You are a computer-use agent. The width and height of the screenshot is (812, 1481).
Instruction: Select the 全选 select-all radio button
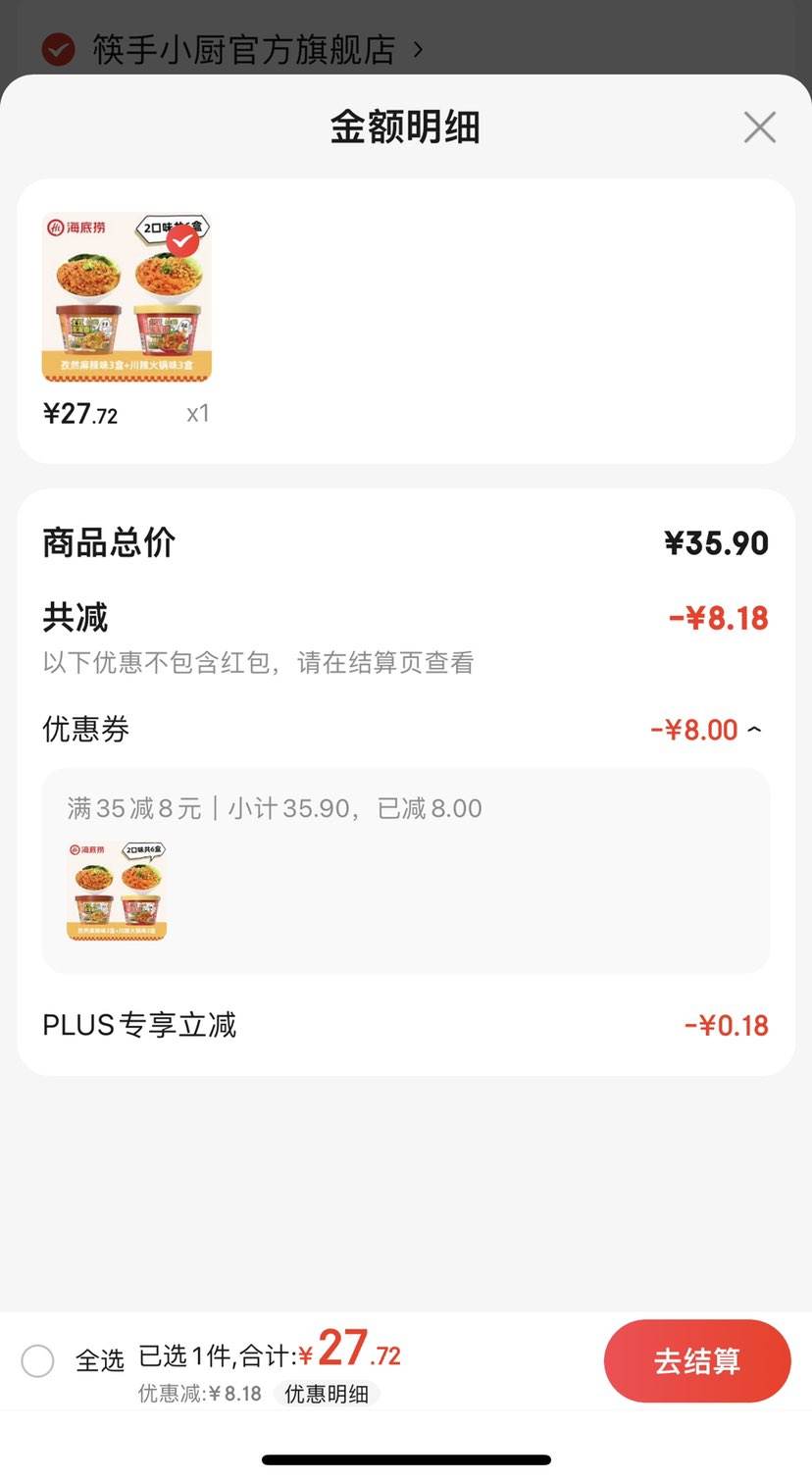(37, 1360)
